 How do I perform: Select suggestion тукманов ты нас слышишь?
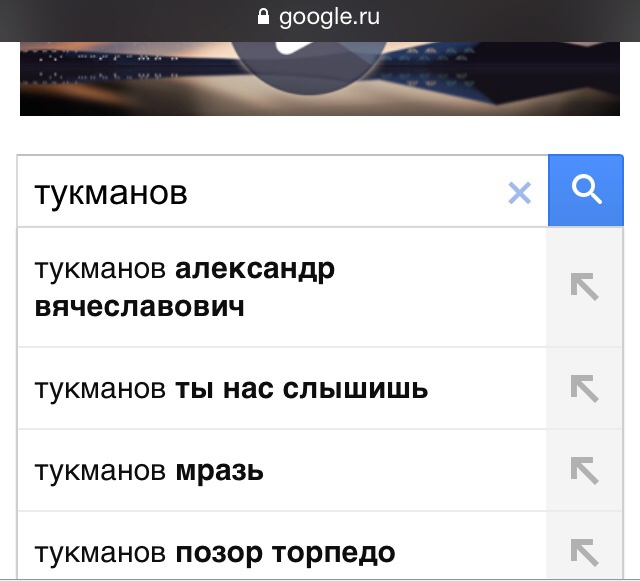[280, 388]
